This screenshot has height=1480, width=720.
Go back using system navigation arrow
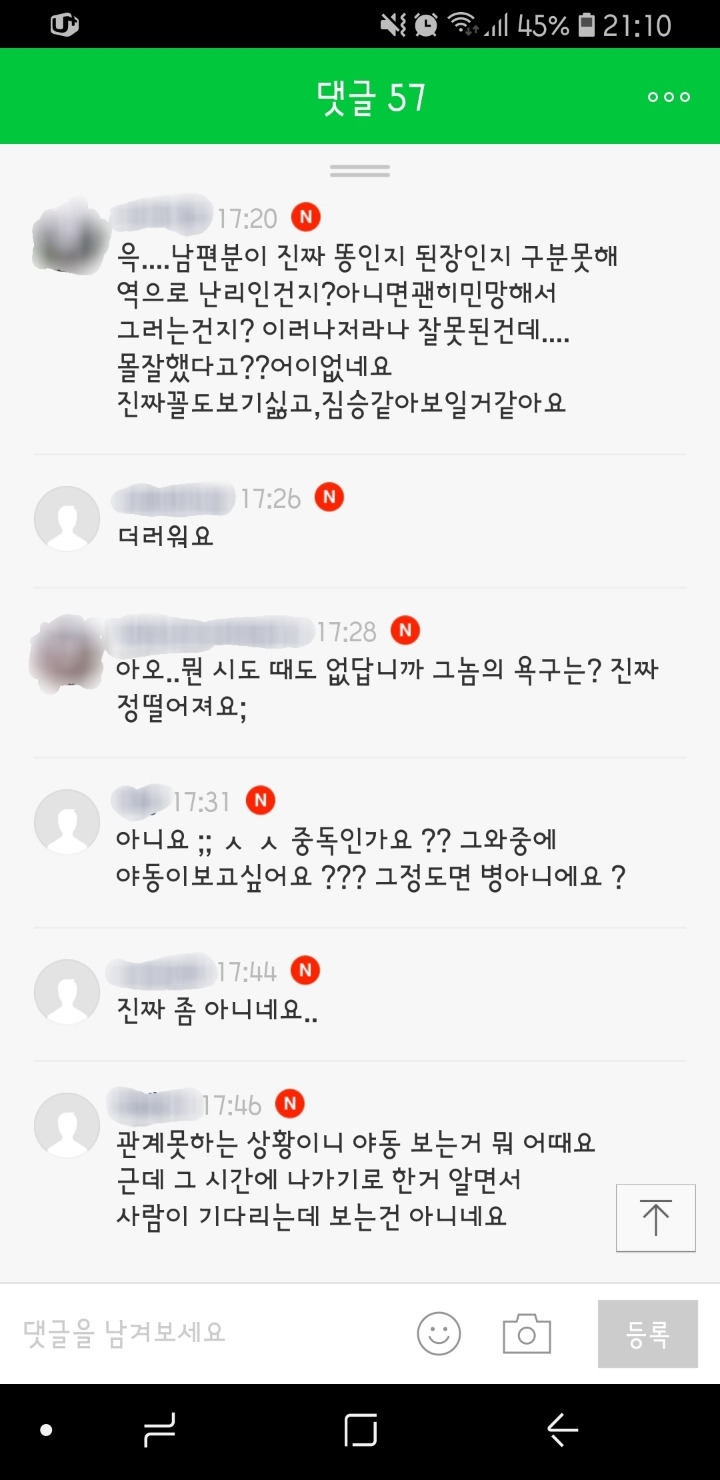[563, 1431]
